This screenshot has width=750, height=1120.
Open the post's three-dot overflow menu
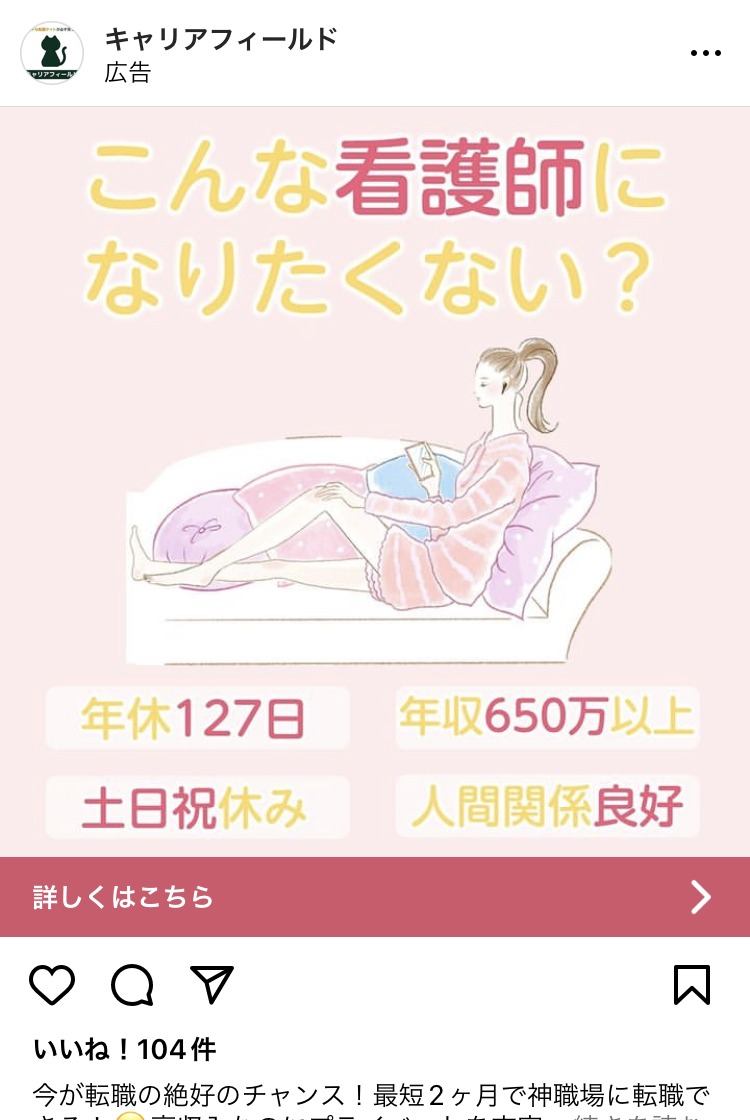(x=705, y=53)
